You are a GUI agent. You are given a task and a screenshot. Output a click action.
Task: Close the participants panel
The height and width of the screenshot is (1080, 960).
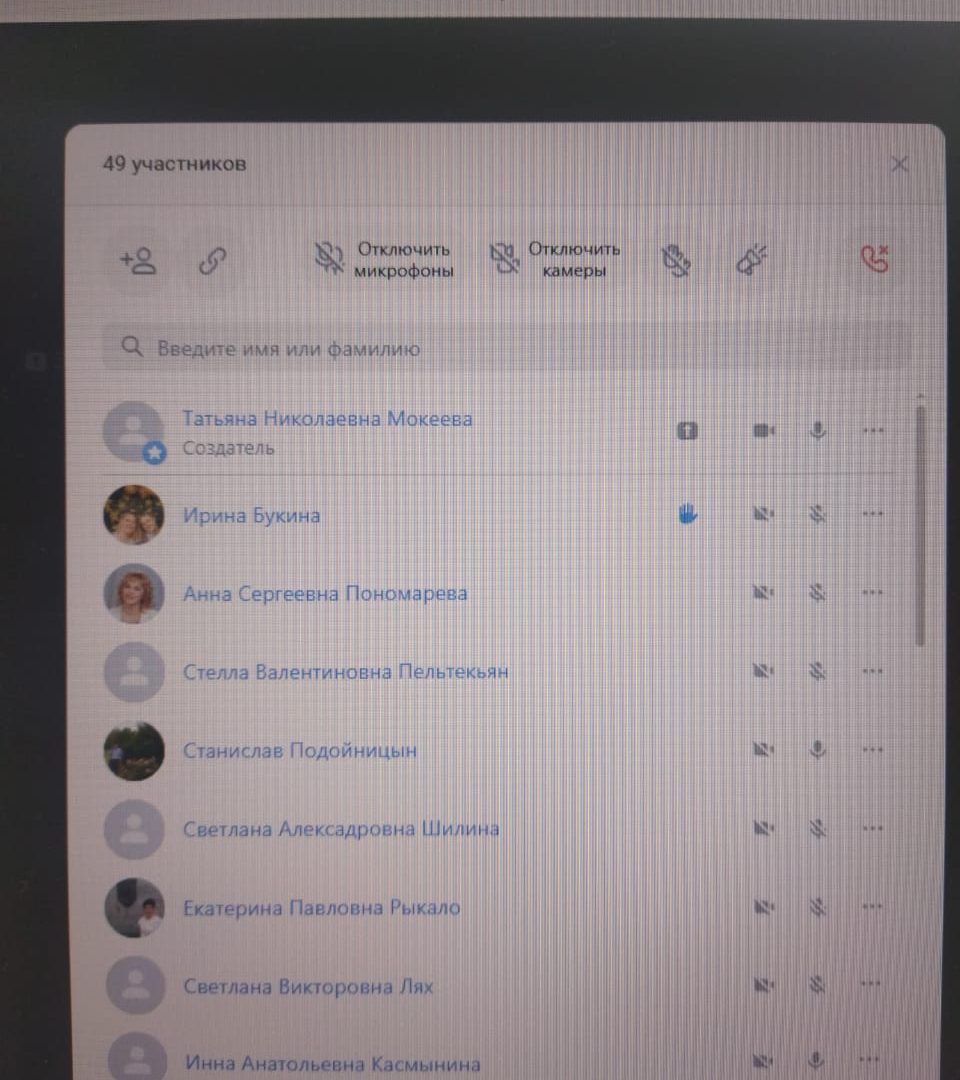coord(900,164)
